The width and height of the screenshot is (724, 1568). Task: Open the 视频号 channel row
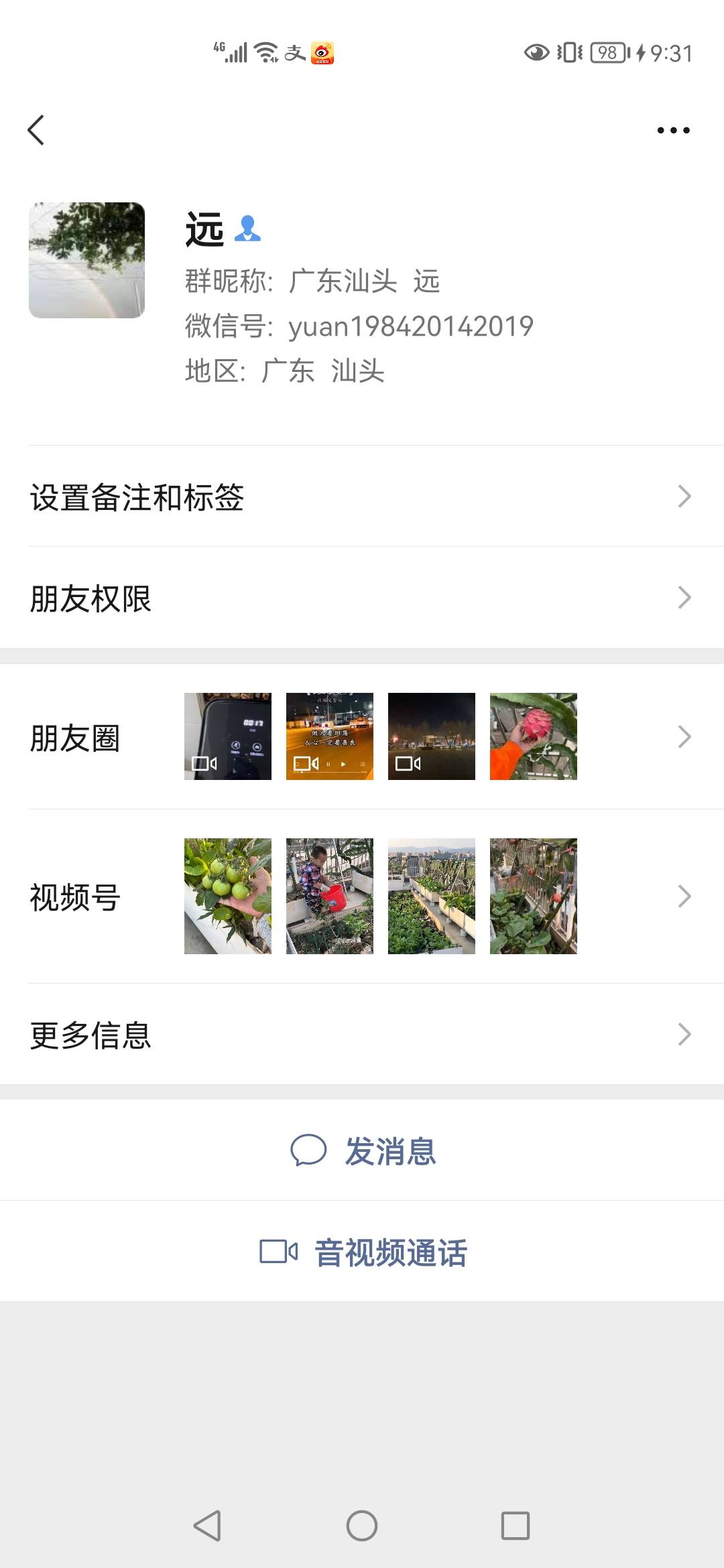[362, 897]
